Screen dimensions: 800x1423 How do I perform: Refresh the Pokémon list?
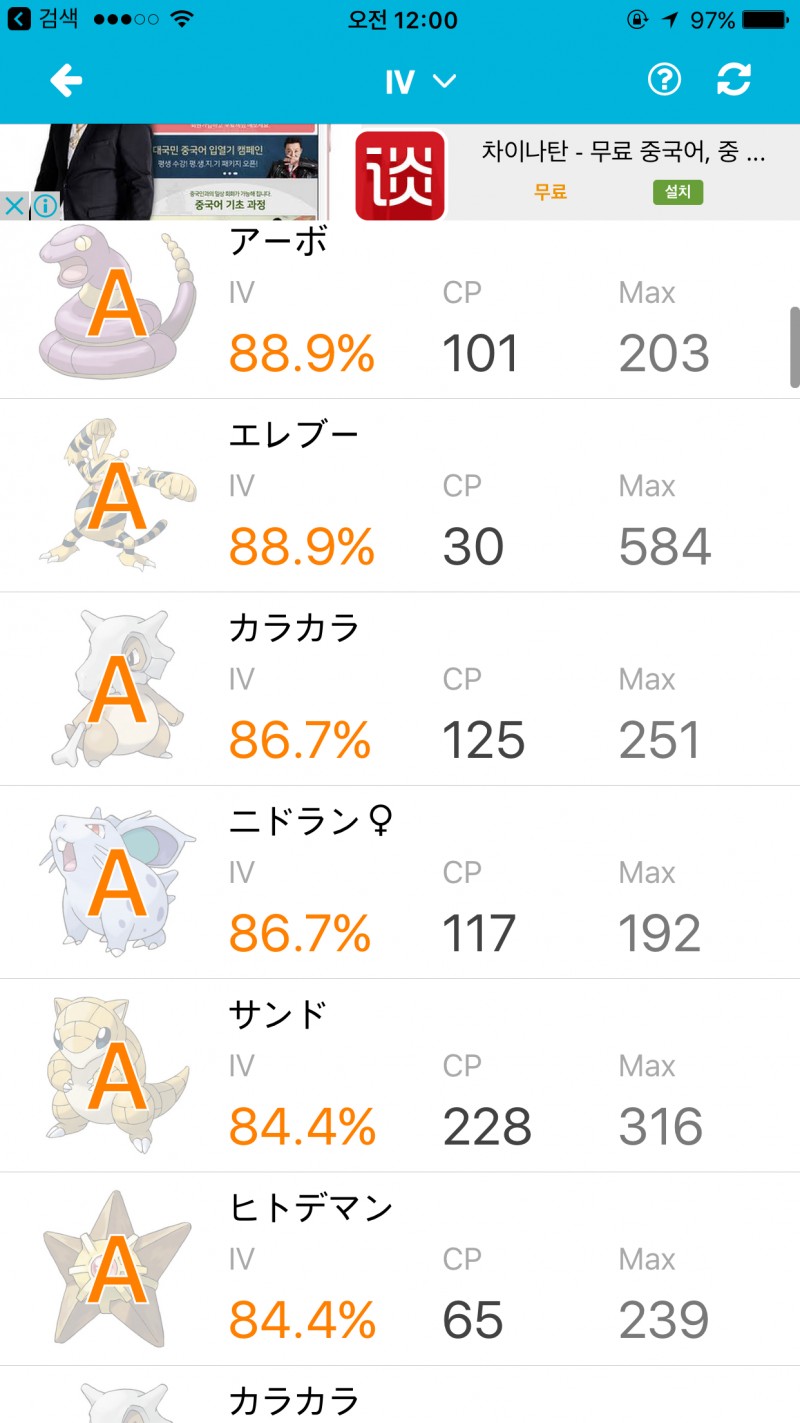pos(734,81)
